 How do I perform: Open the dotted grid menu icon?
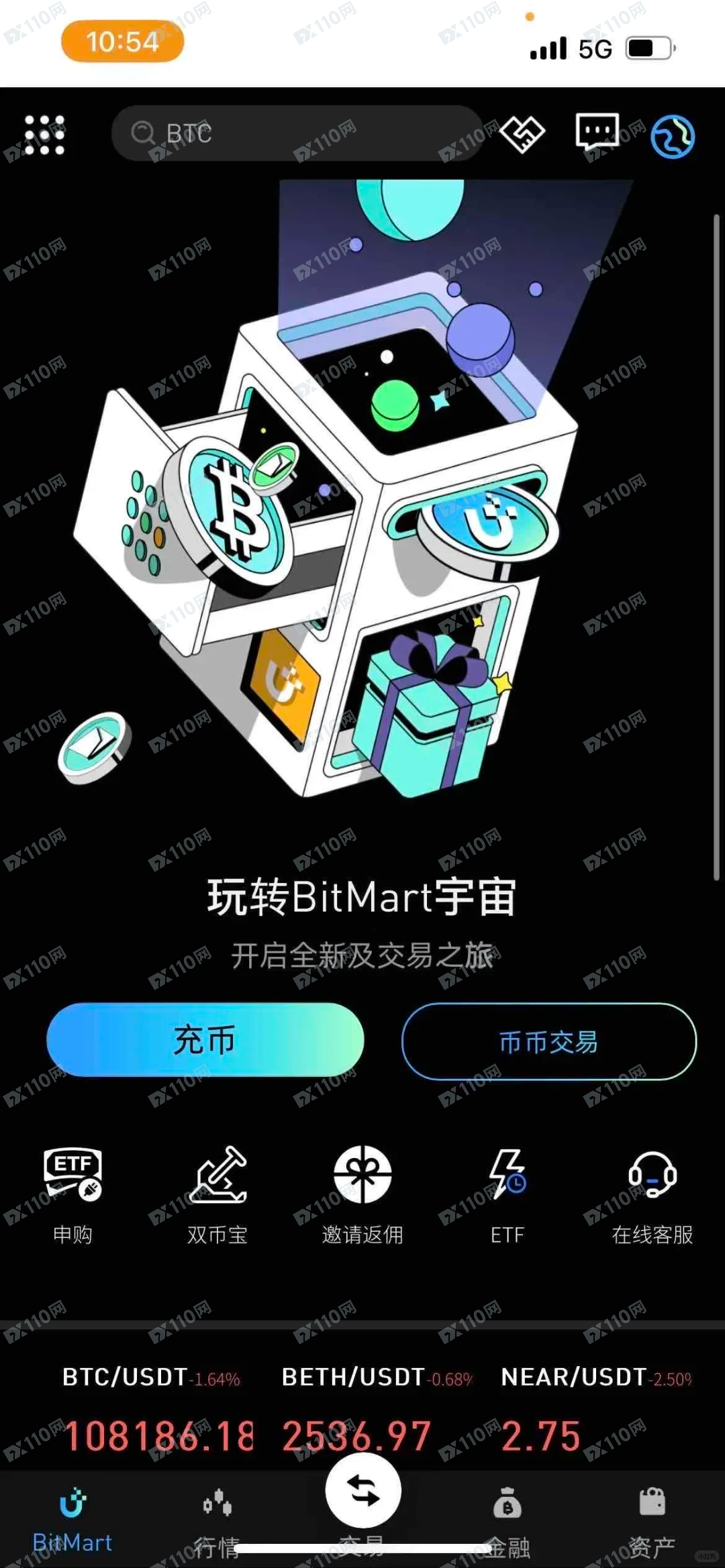pos(44,135)
